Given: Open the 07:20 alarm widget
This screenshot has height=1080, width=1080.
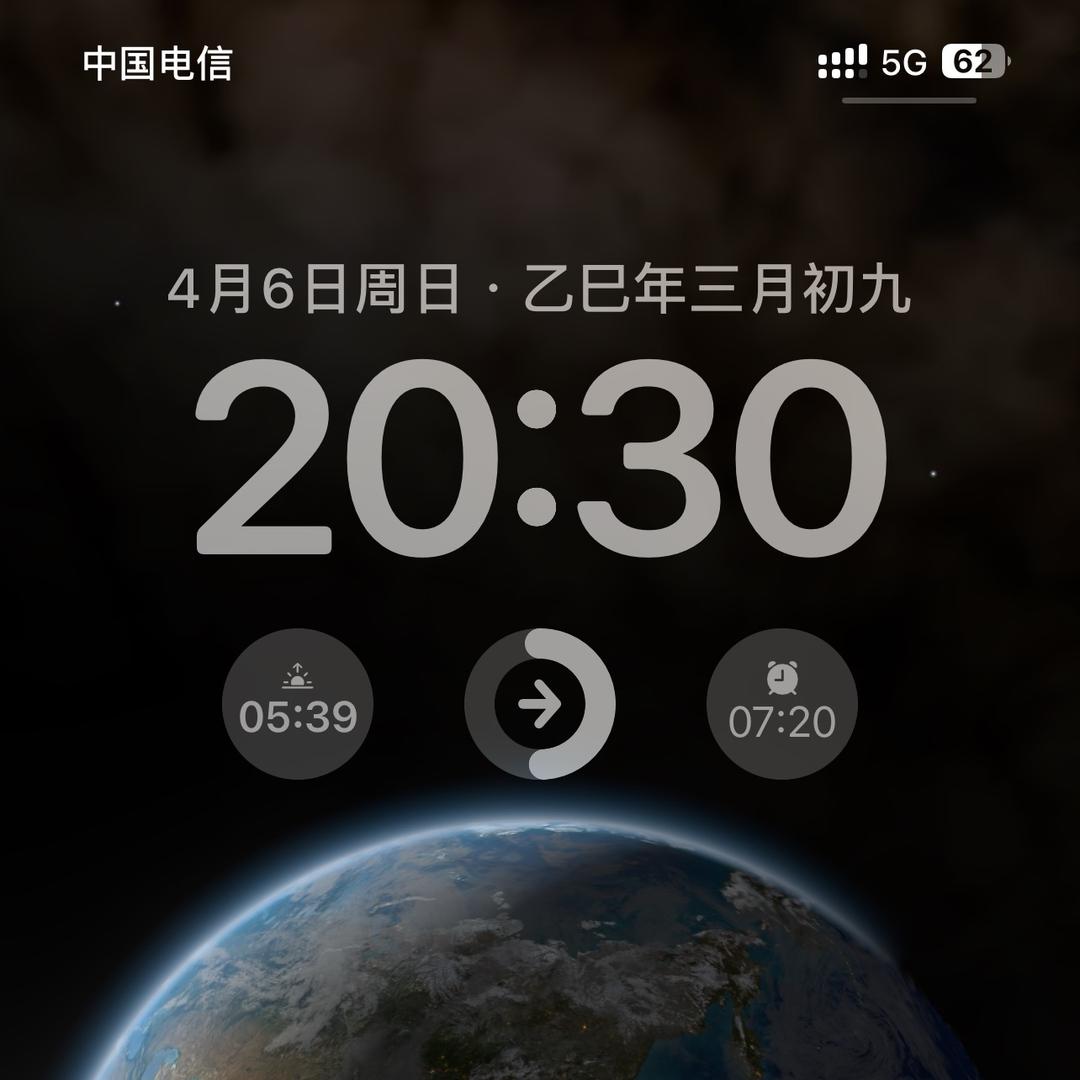Looking at the screenshot, I should [781, 703].
